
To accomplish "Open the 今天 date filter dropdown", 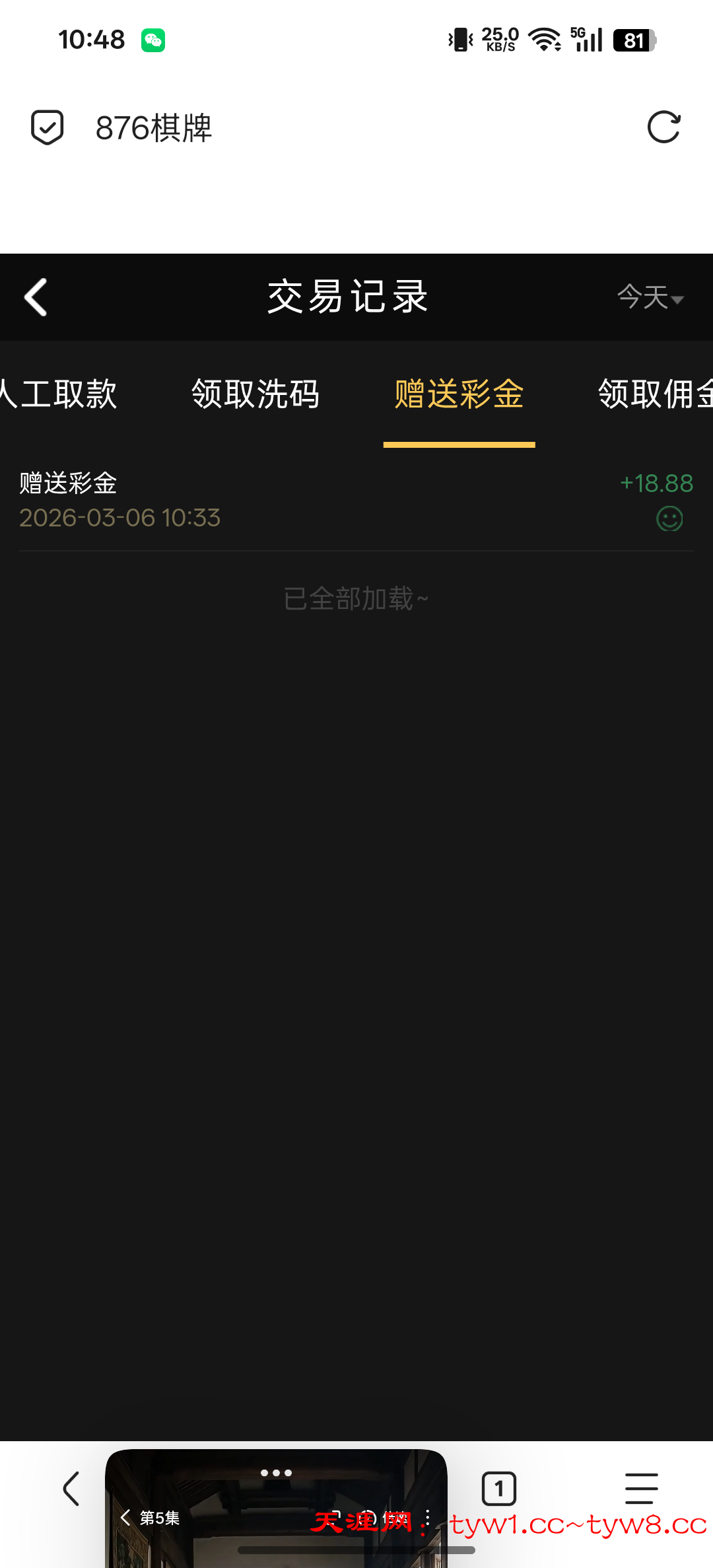I will [x=650, y=297].
